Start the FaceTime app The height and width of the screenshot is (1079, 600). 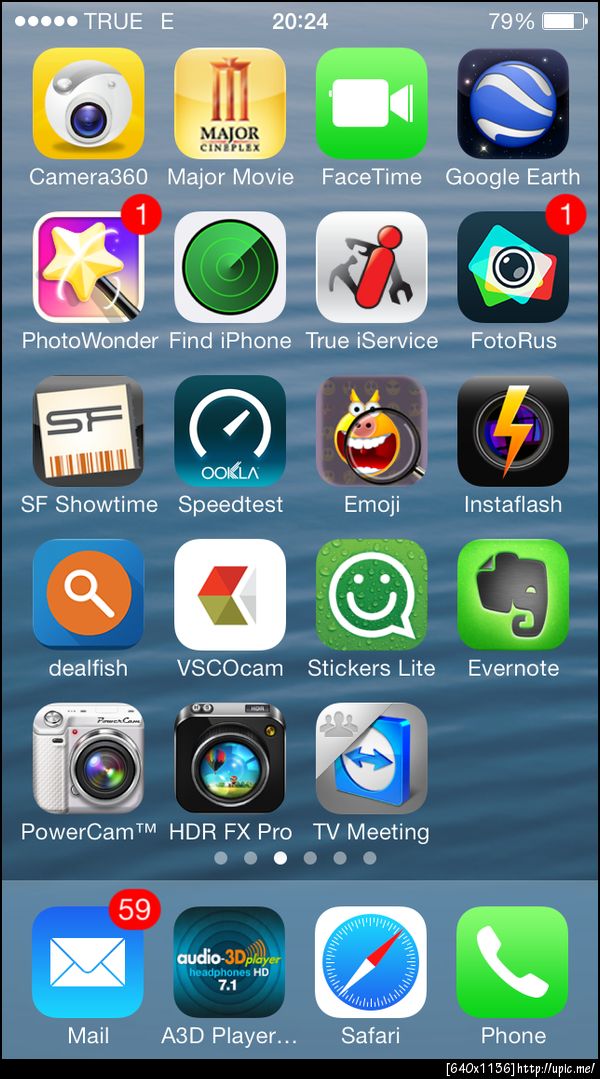coord(371,104)
